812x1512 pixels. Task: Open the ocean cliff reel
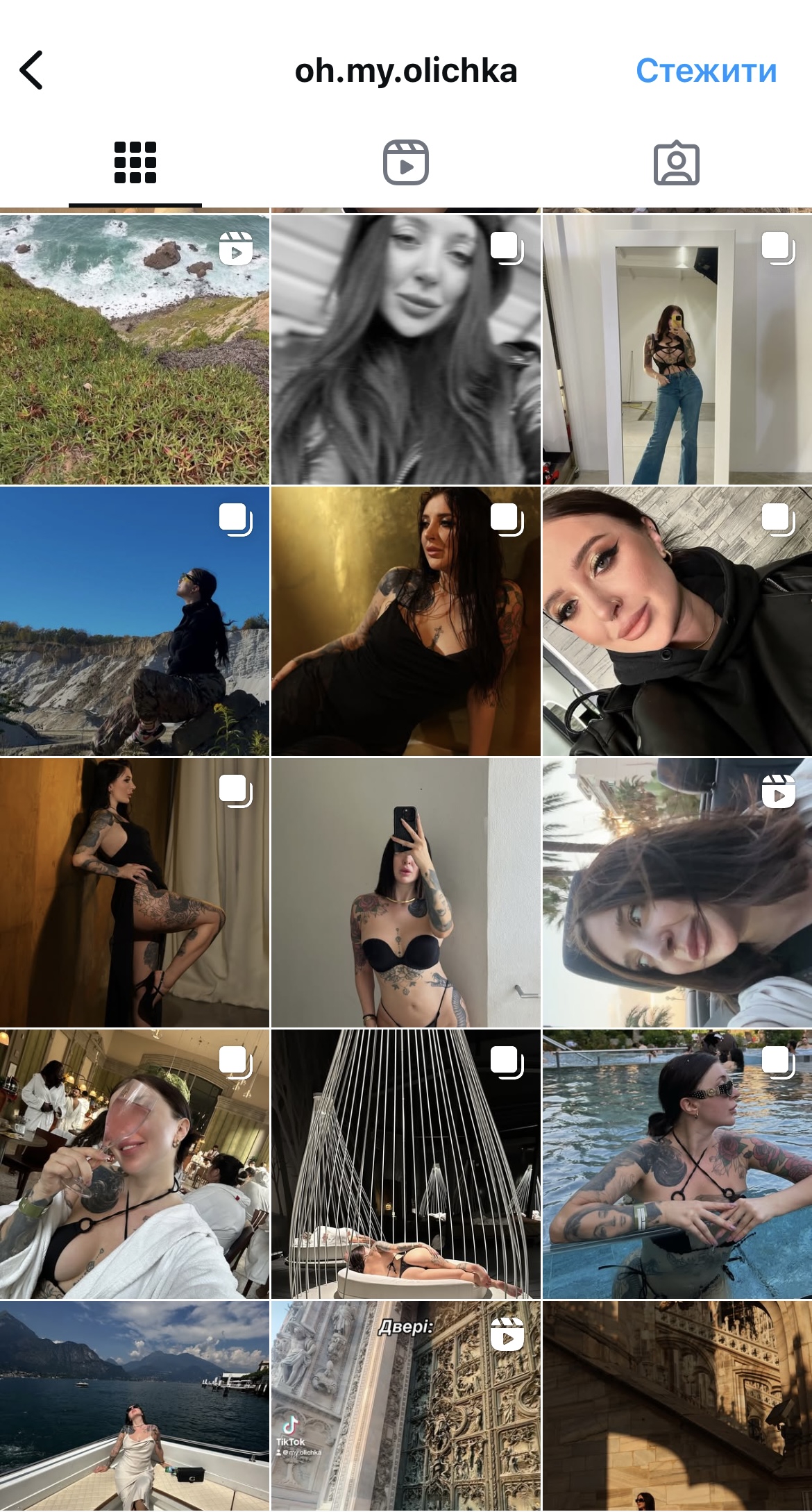pyautogui.click(x=135, y=349)
